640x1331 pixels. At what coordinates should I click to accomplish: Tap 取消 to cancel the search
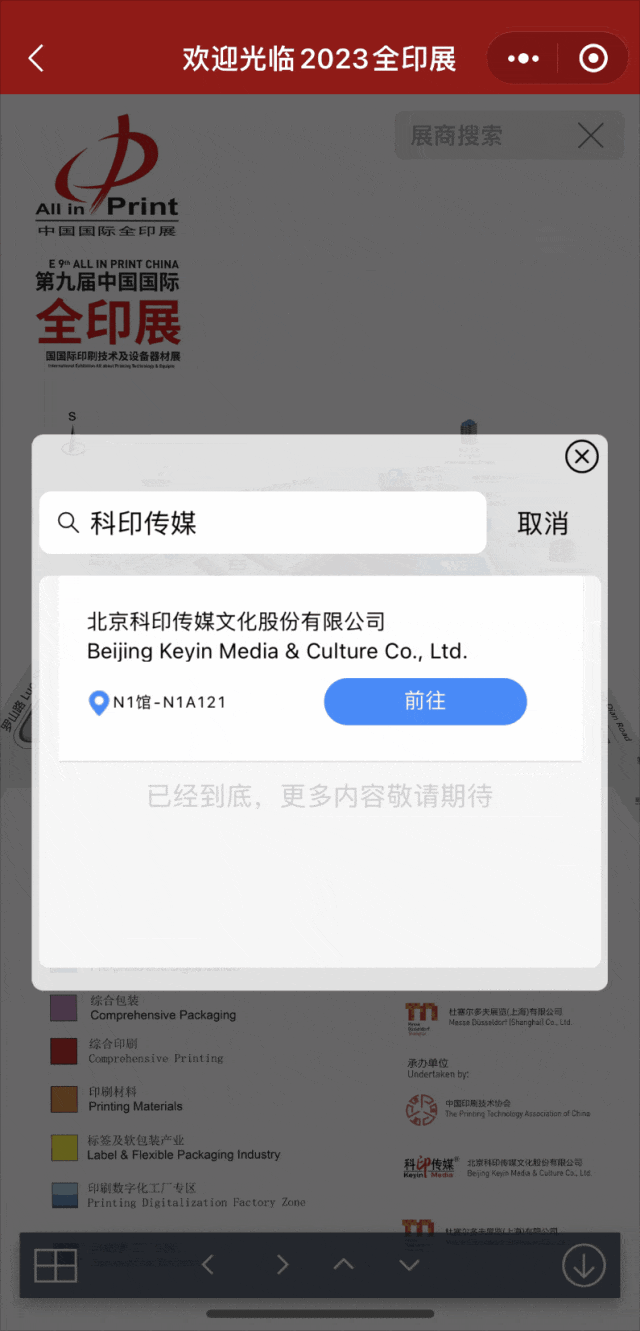click(x=542, y=523)
